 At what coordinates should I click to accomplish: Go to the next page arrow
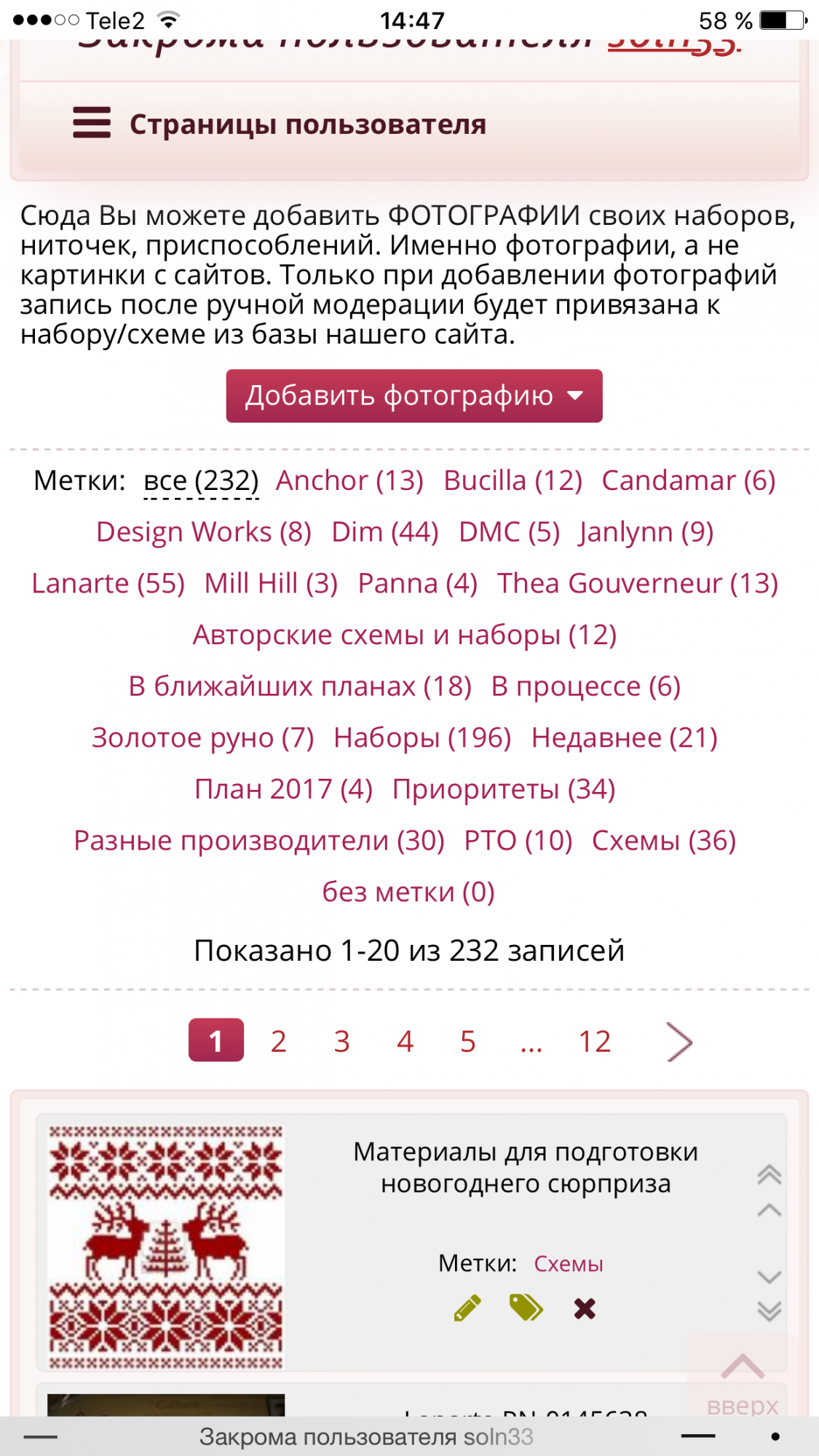(678, 1041)
